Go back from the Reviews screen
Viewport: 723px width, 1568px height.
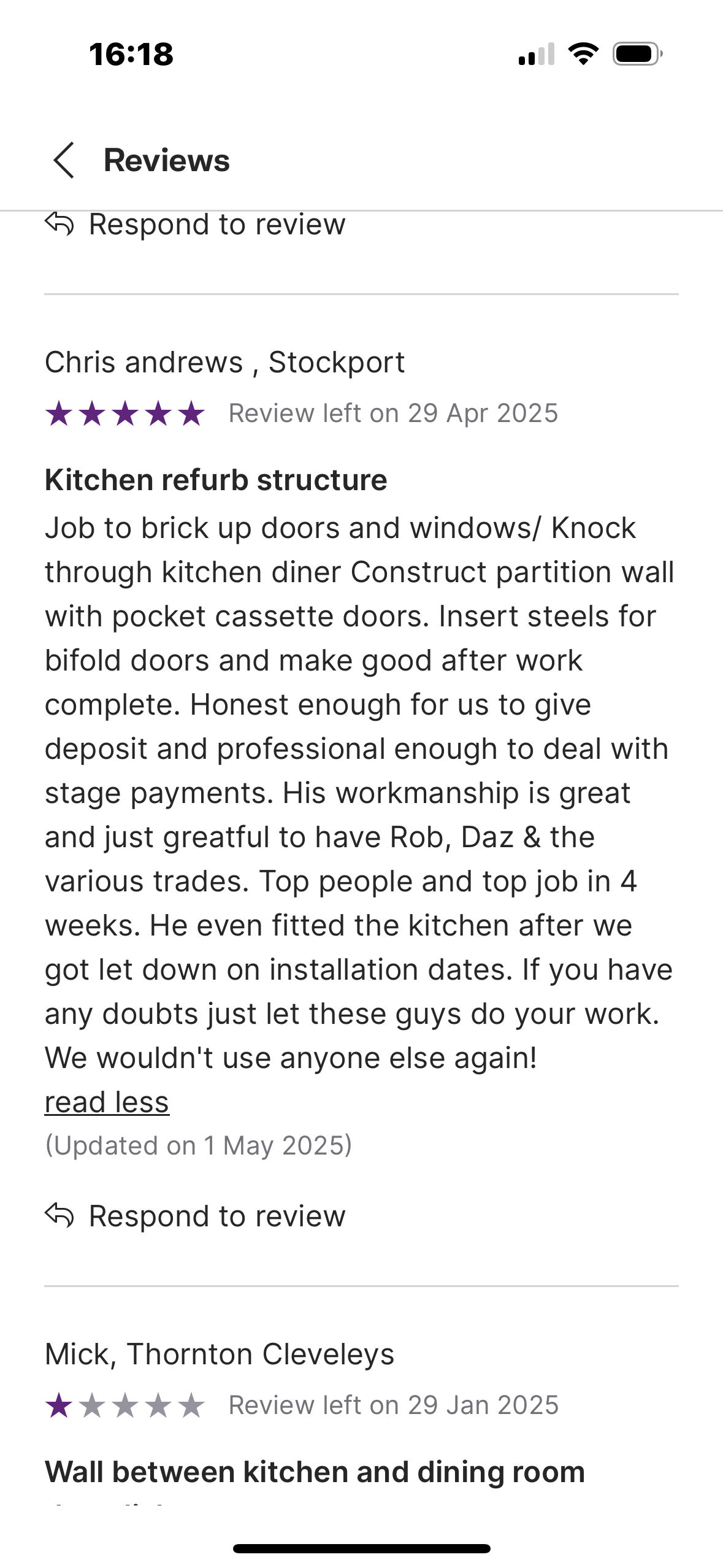click(x=64, y=161)
